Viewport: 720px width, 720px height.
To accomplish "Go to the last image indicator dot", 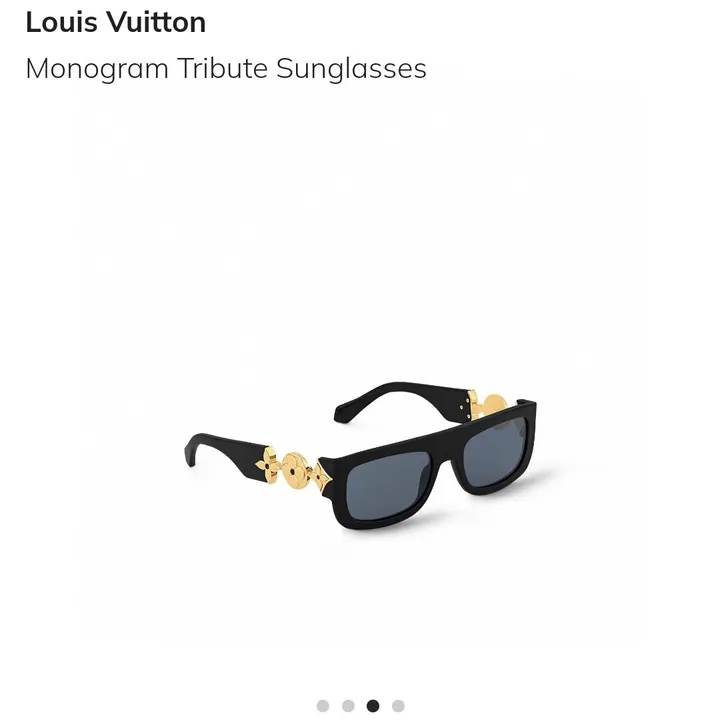I will pos(398,706).
